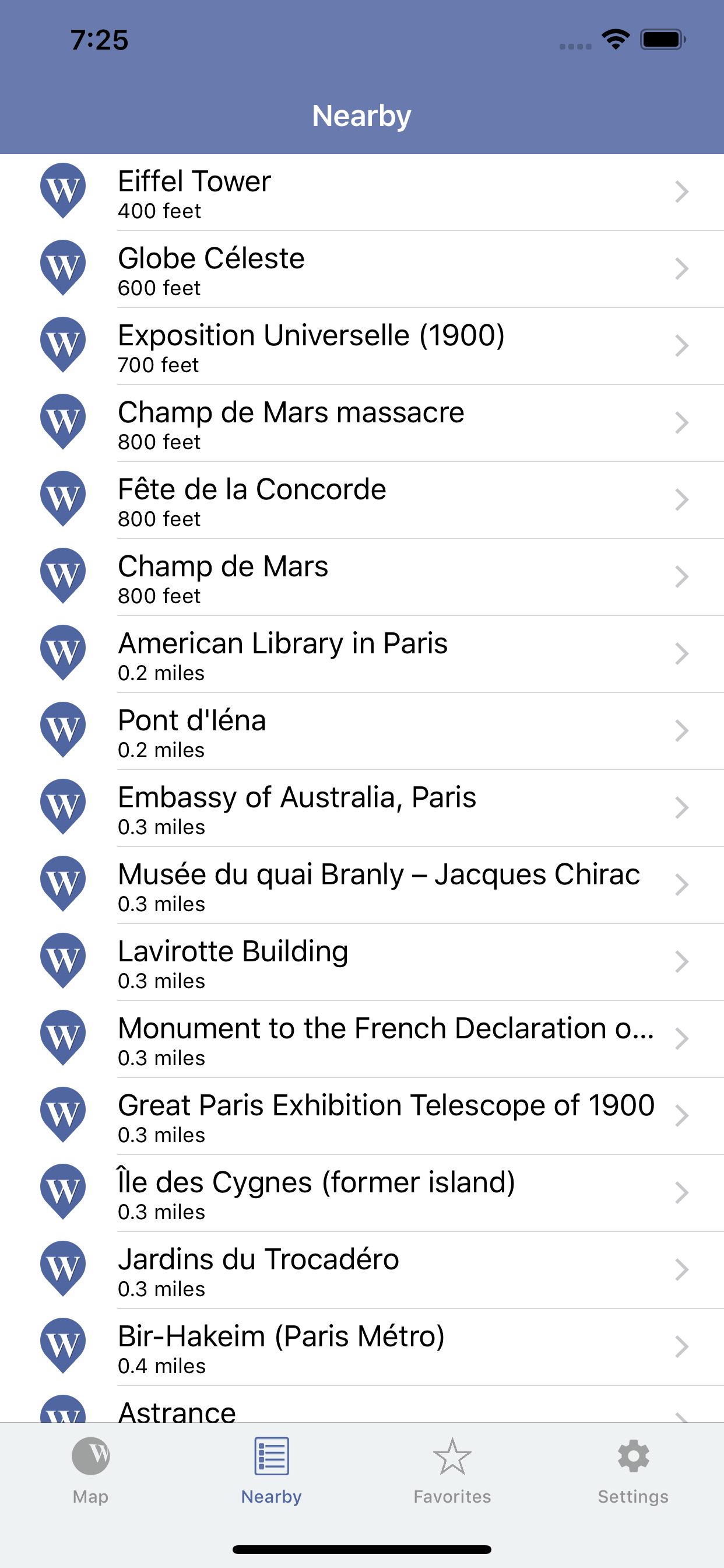Viewport: 724px width, 1568px height.
Task: Open Fête de la Concorde
Action: click(362, 501)
